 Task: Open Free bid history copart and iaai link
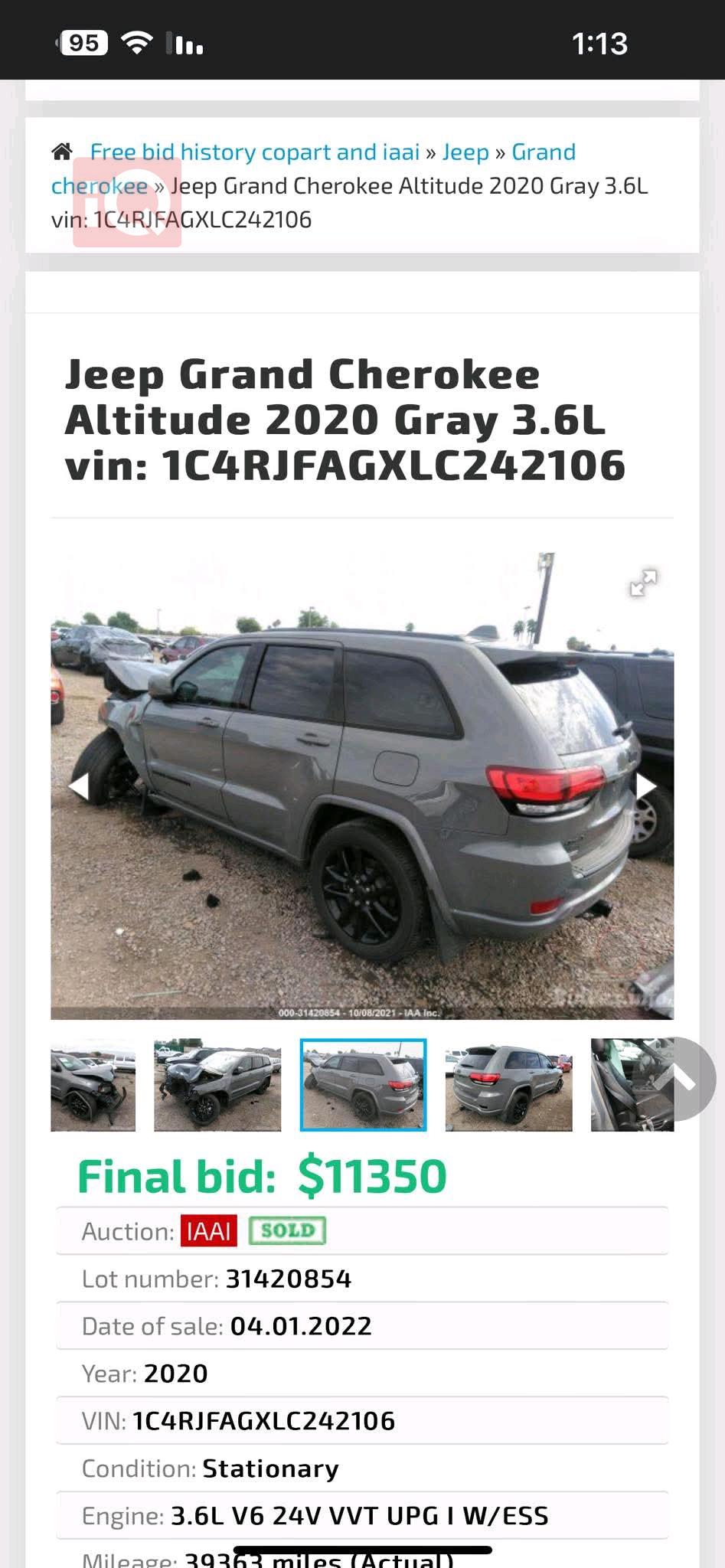tap(254, 152)
